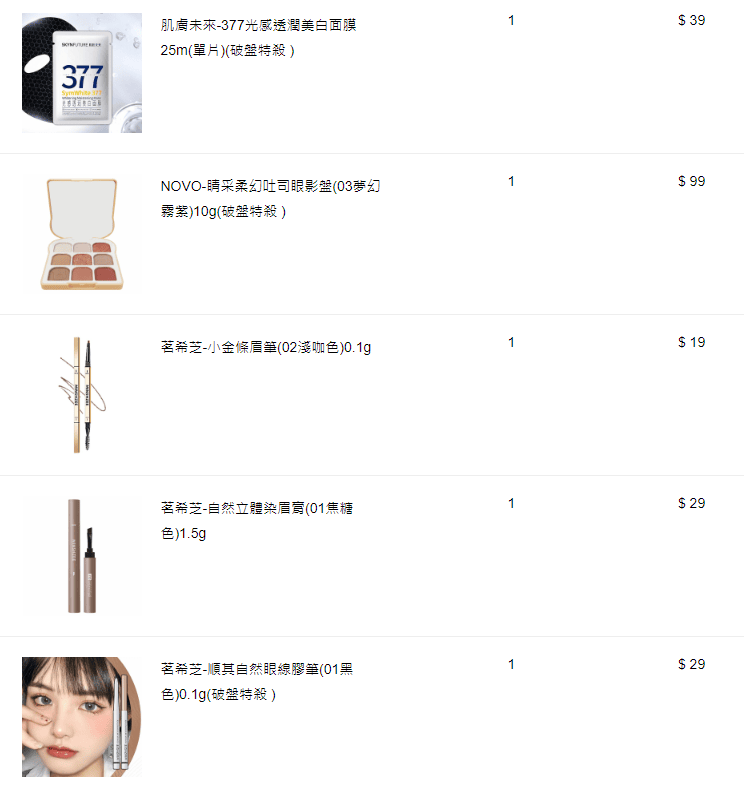744x796 pixels.
Task: Click the eyeliner pencil quantity field
Action: coord(511,664)
